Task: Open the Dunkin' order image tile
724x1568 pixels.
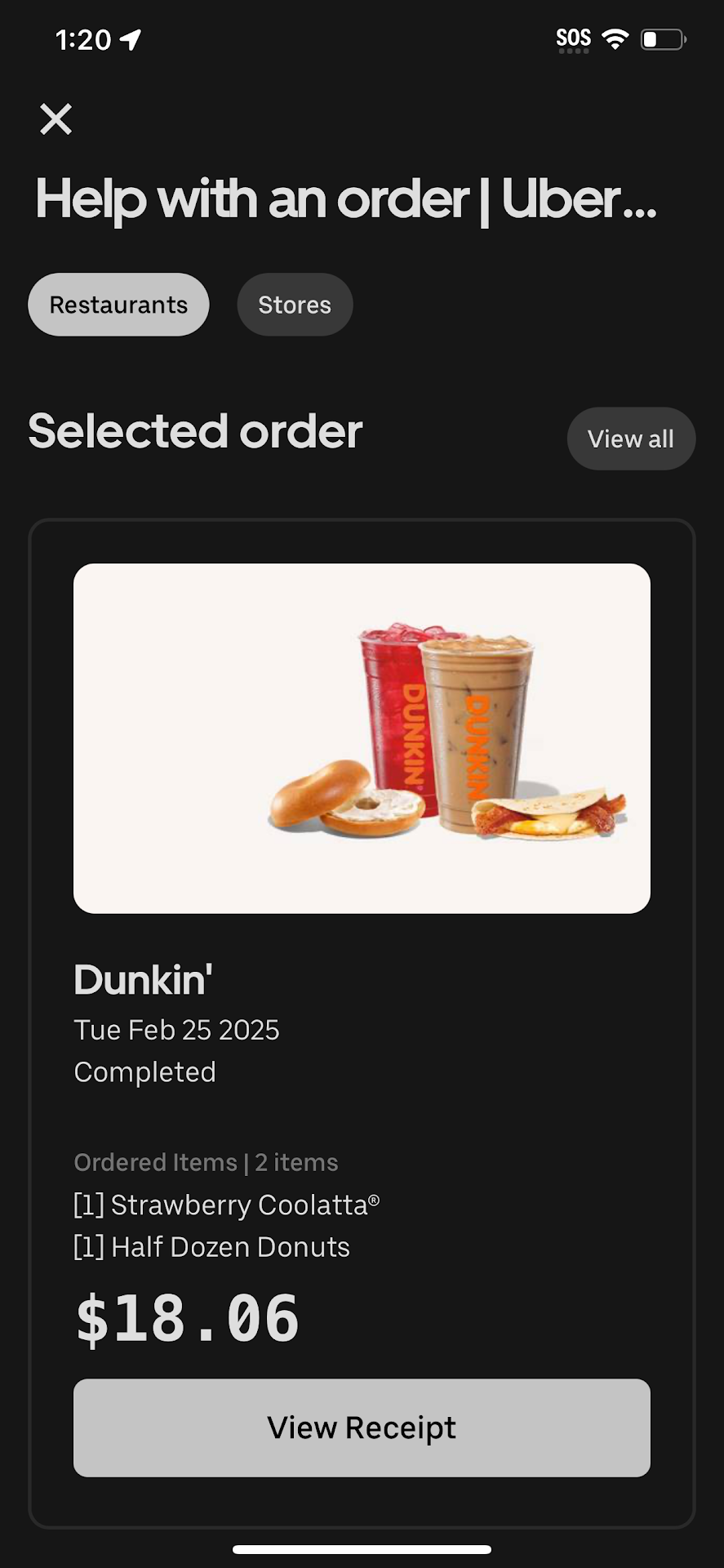Action: 362,738
